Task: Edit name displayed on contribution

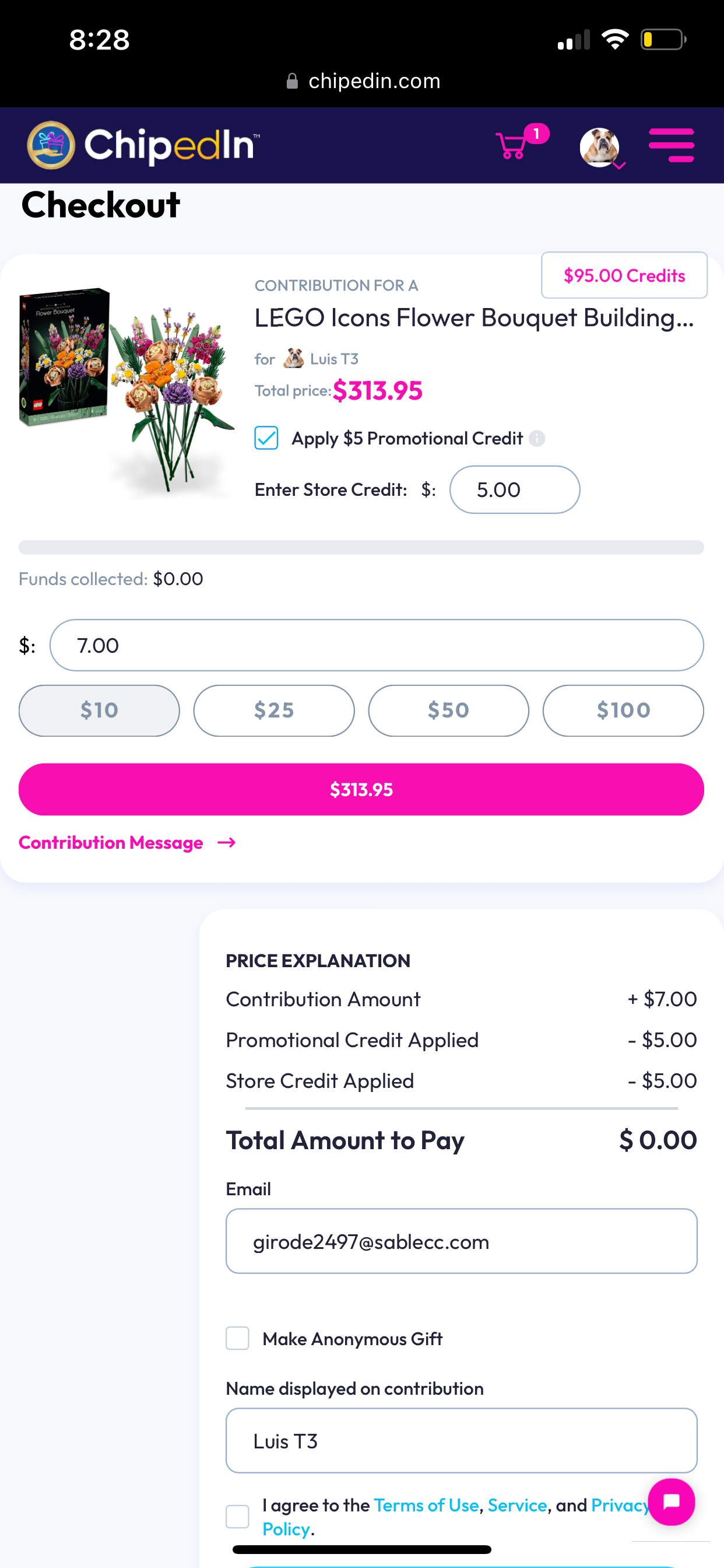Action: click(x=461, y=1441)
